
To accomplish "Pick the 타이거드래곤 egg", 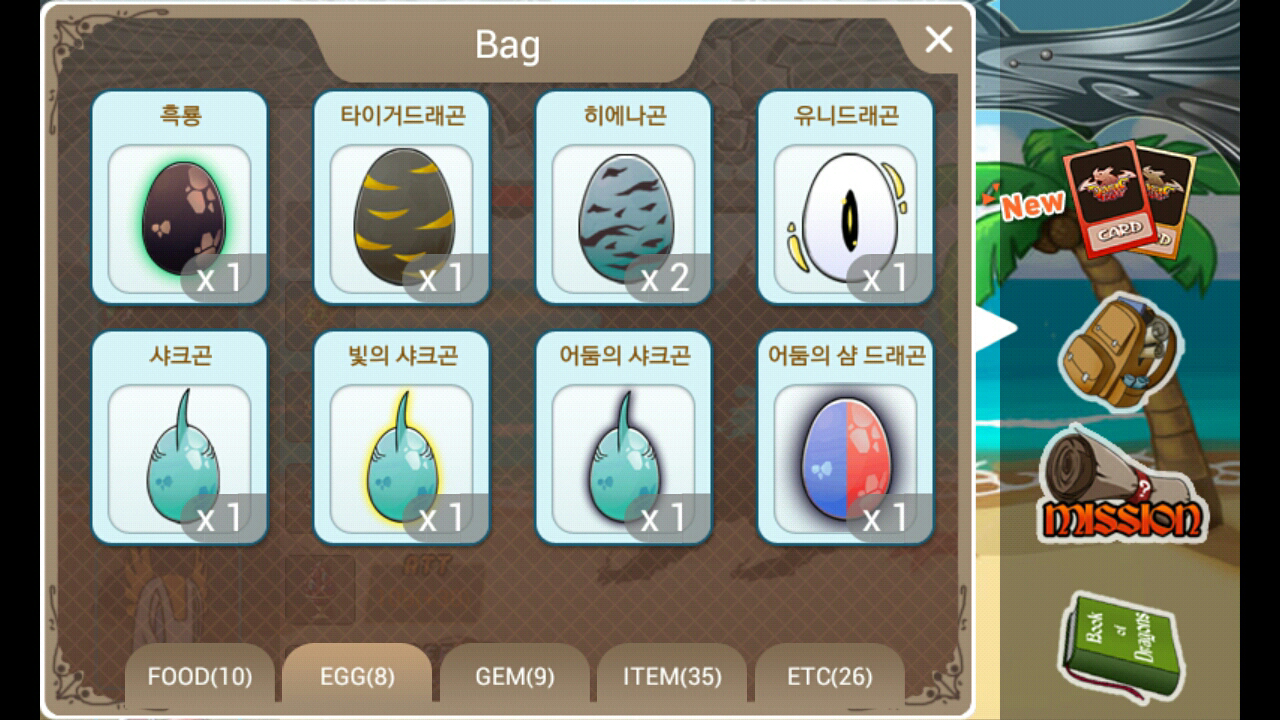I will click(x=402, y=200).
